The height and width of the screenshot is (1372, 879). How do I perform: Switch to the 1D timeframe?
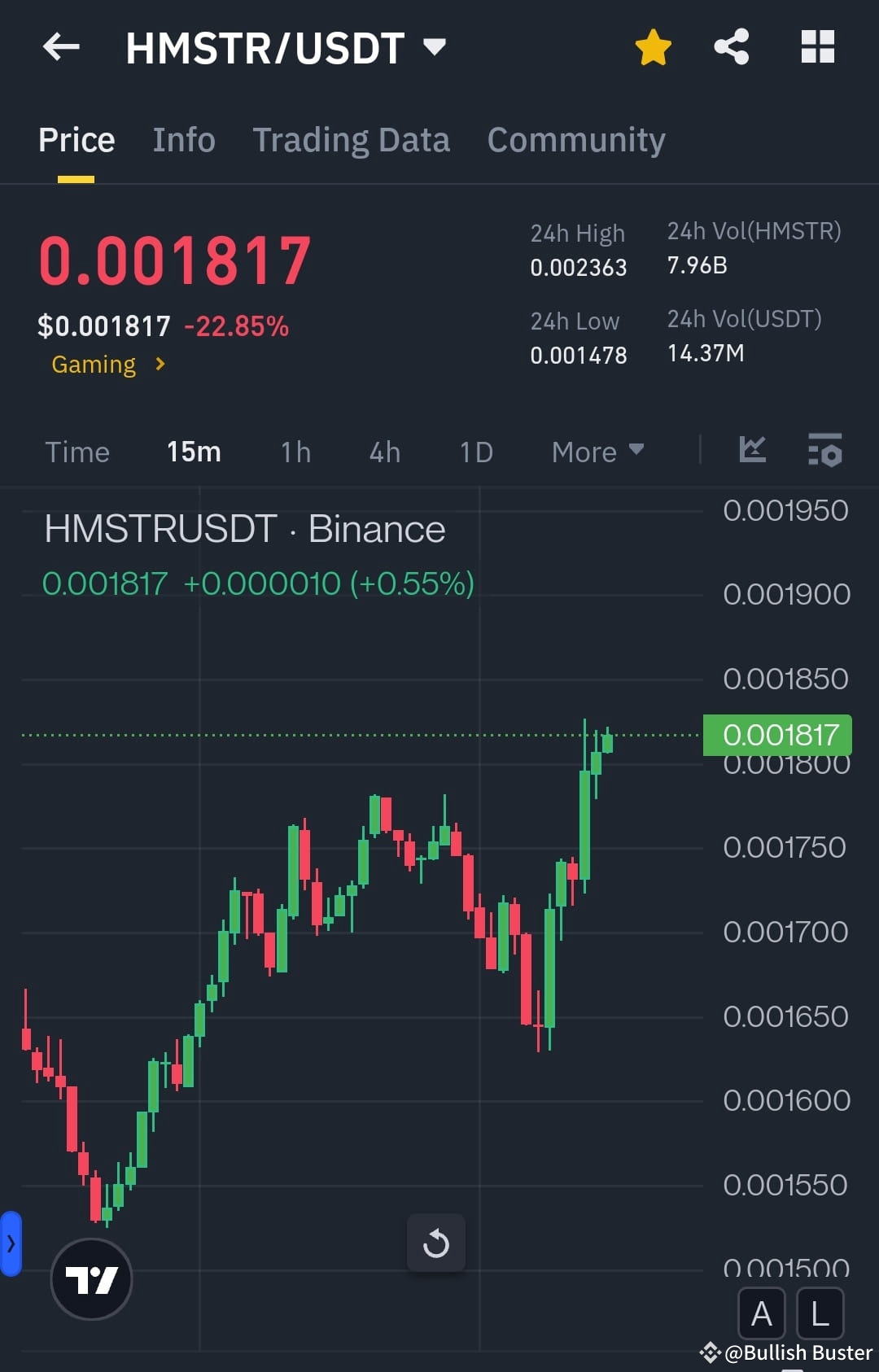click(x=476, y=452)
